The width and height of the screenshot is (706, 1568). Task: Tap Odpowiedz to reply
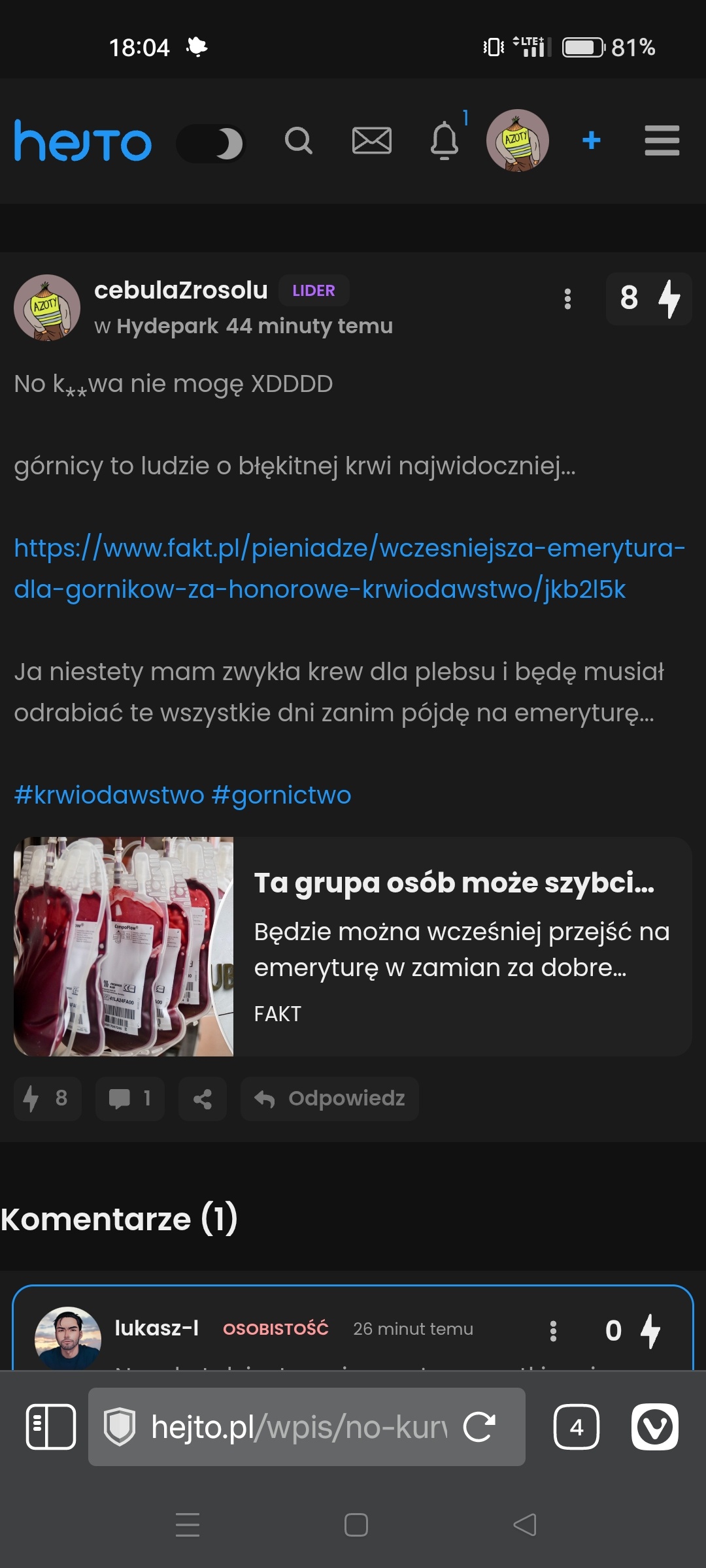point(330,1099)
